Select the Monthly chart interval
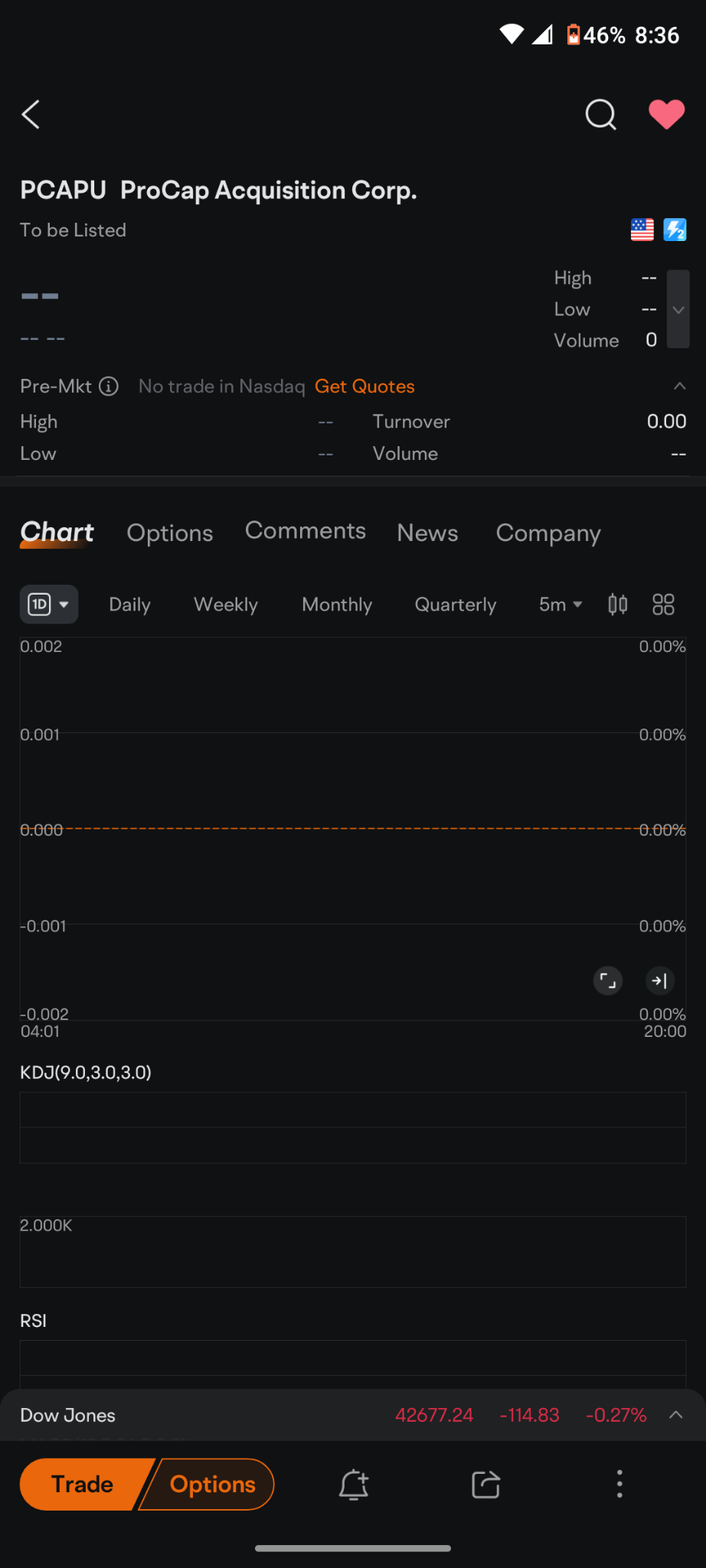This screenshot has height=1568, width=706. [337, 605]
